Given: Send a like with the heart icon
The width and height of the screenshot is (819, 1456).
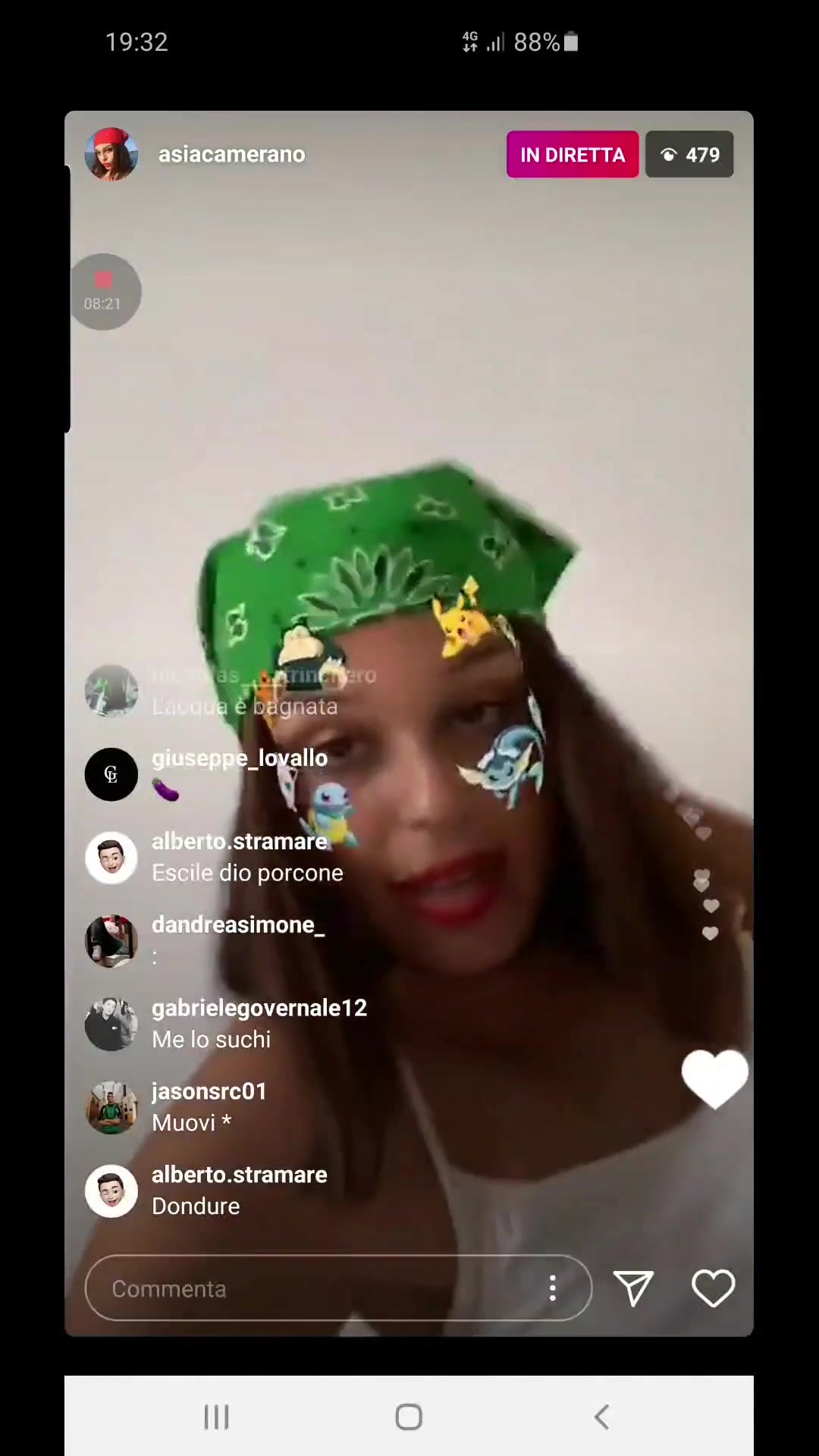Looking at the screenshot, I should tap(714, 1288).
